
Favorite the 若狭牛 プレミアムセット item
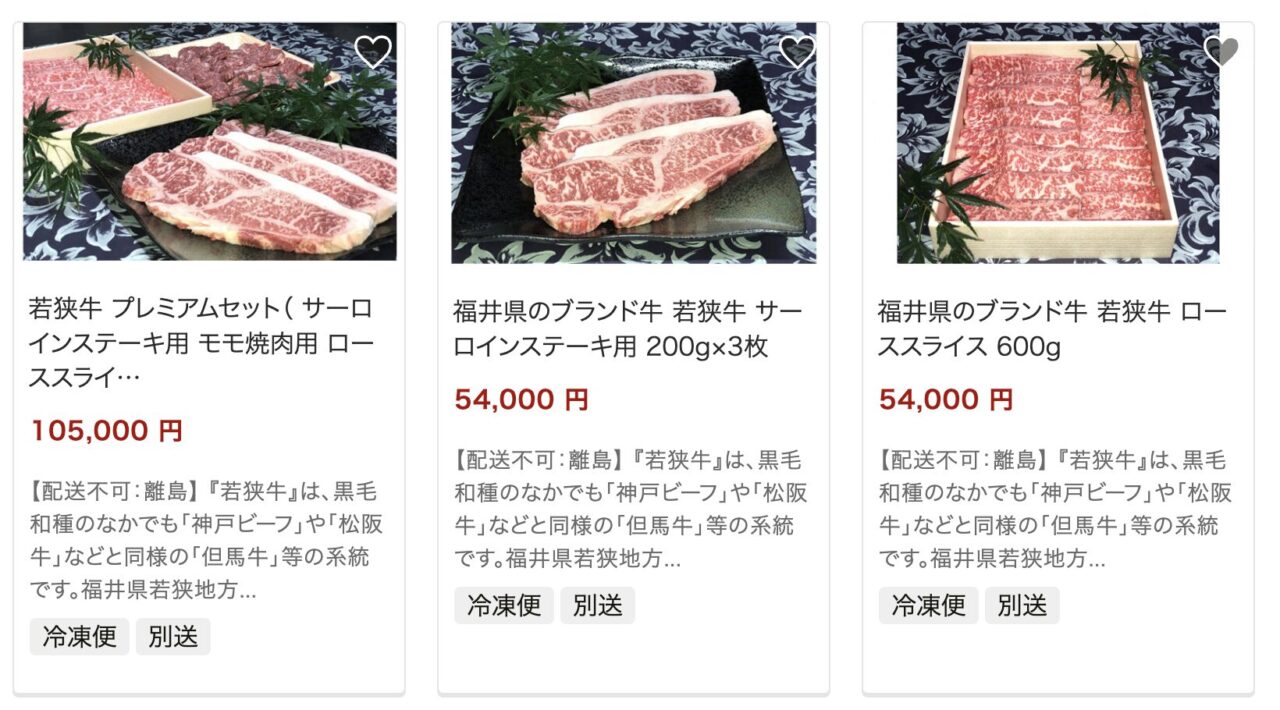click(373, 52)
